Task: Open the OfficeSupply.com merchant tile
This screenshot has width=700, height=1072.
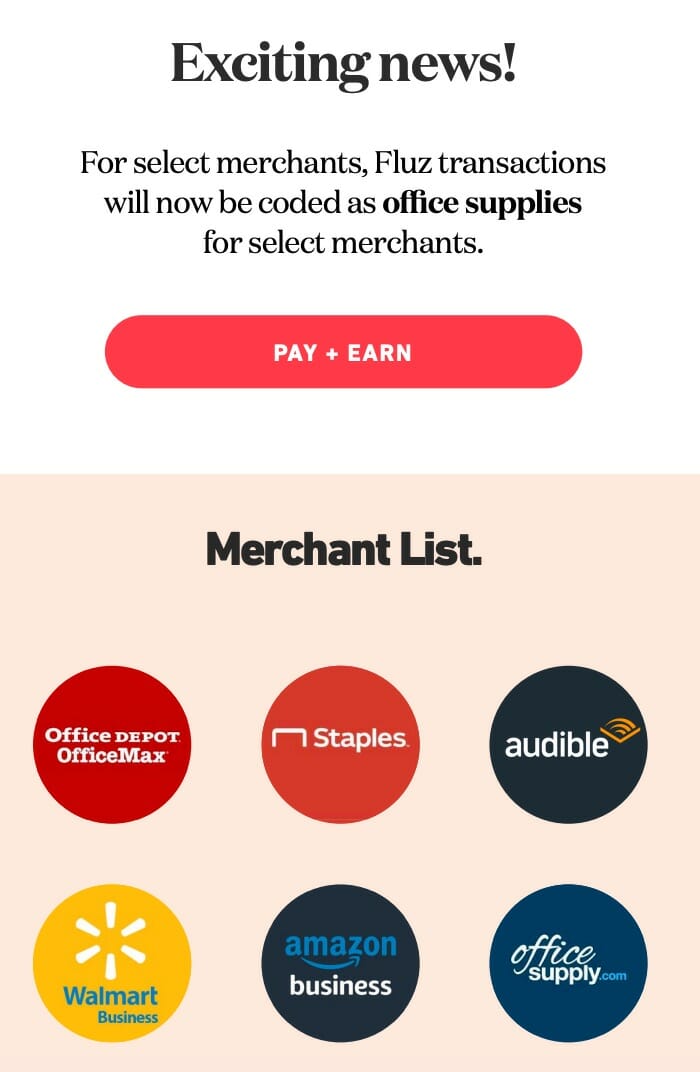Action: (568, 963)
